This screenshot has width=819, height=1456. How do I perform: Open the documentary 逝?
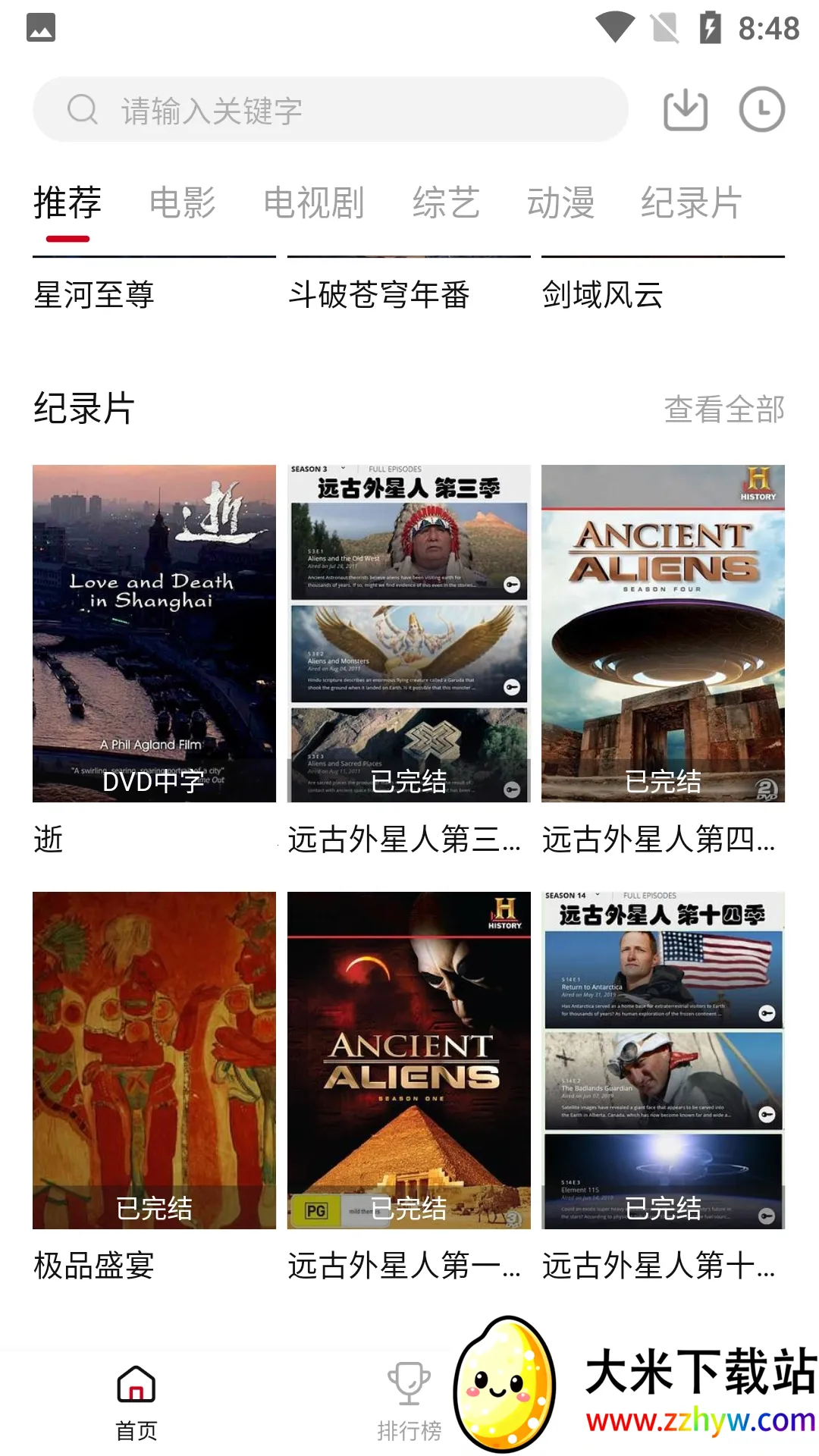154,633
